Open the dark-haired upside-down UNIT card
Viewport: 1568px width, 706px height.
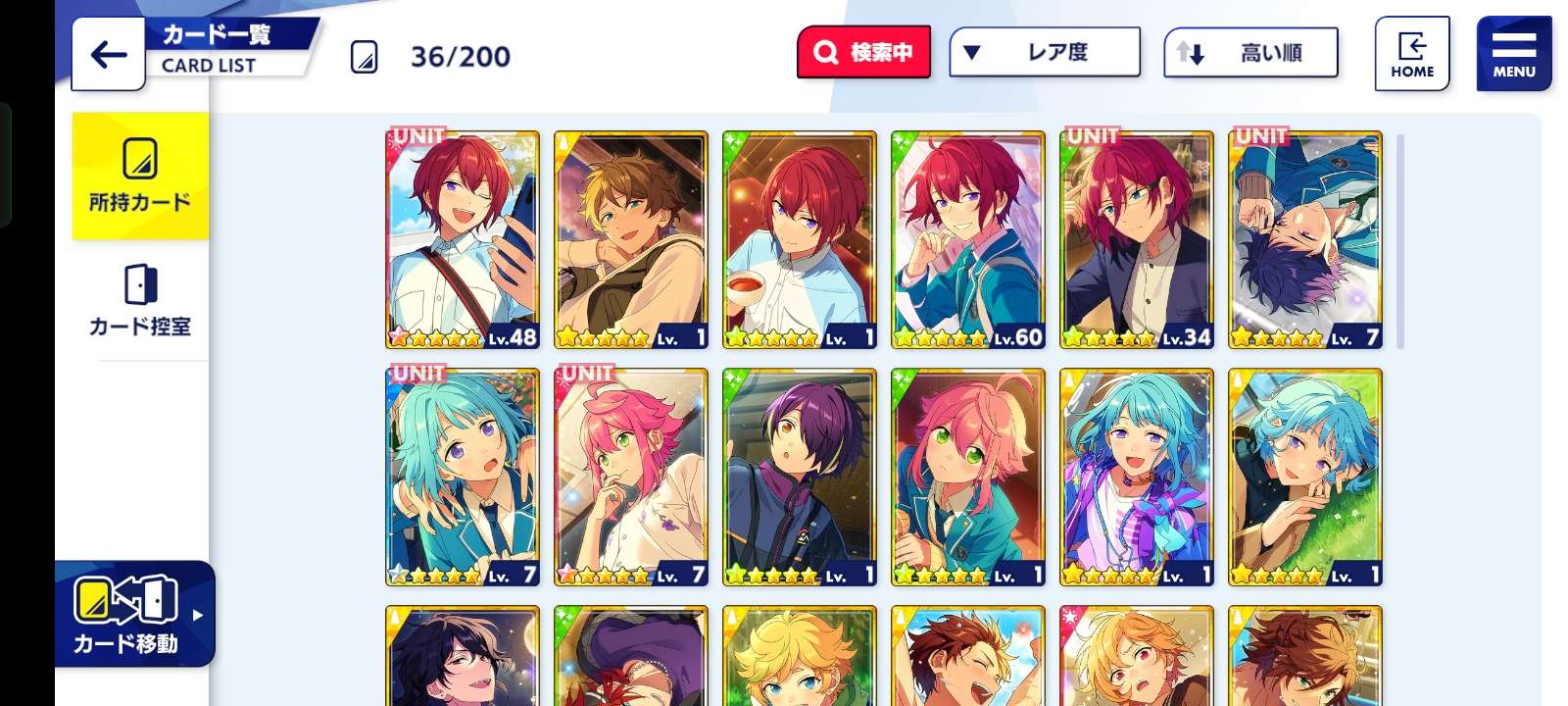[x=1305, y=239]
